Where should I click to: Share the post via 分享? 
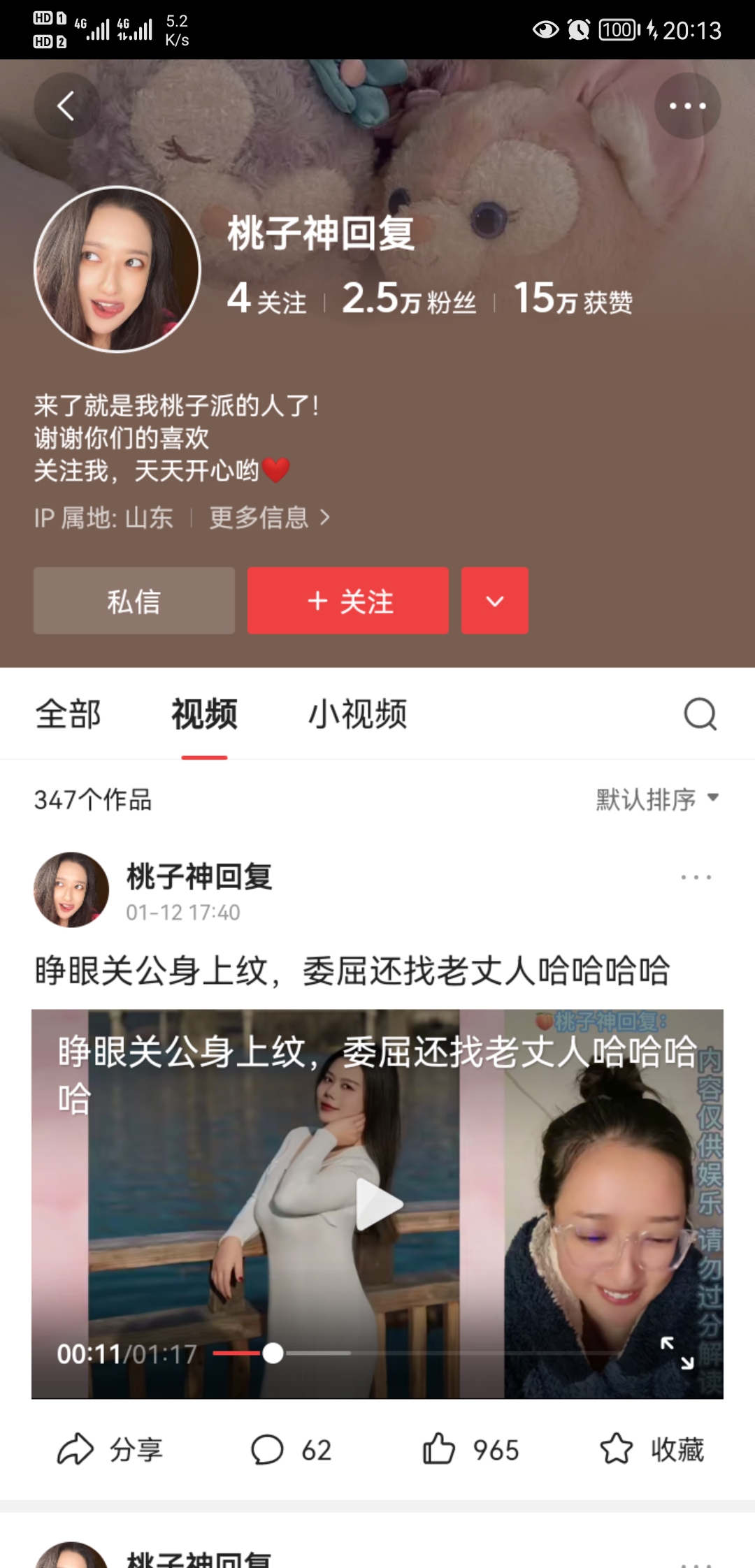pos(110,1449)
